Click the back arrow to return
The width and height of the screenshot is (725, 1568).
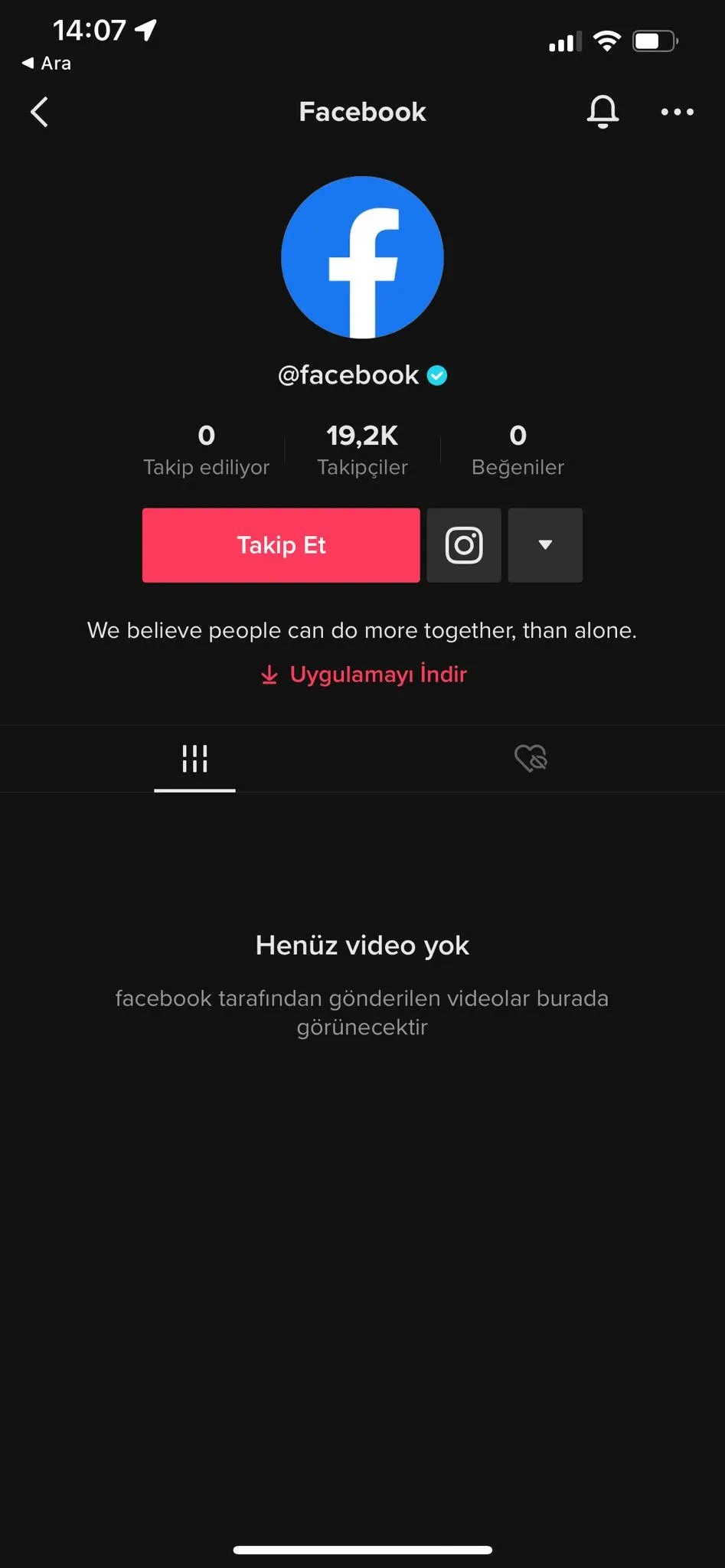40,112
